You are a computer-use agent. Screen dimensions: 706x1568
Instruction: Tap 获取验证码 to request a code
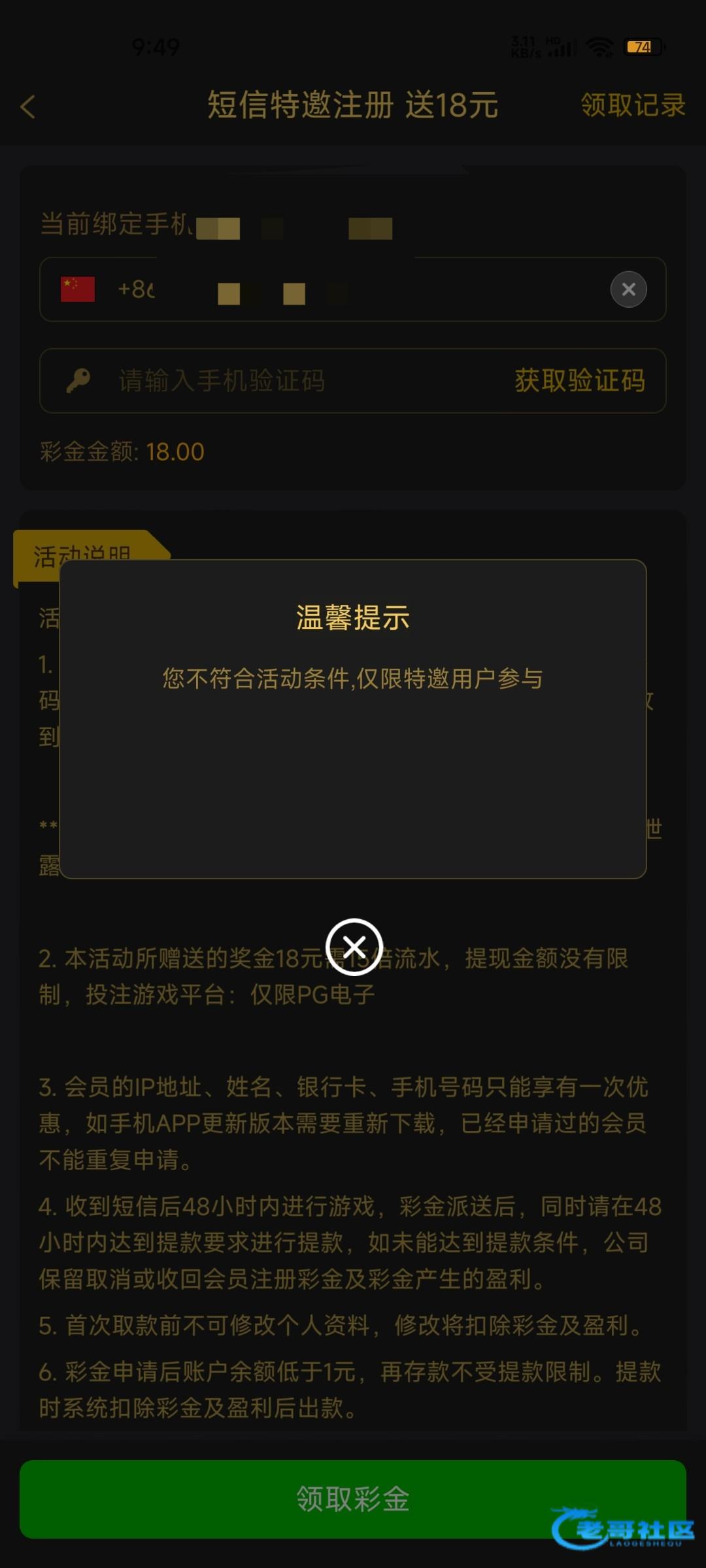point(580,380)
